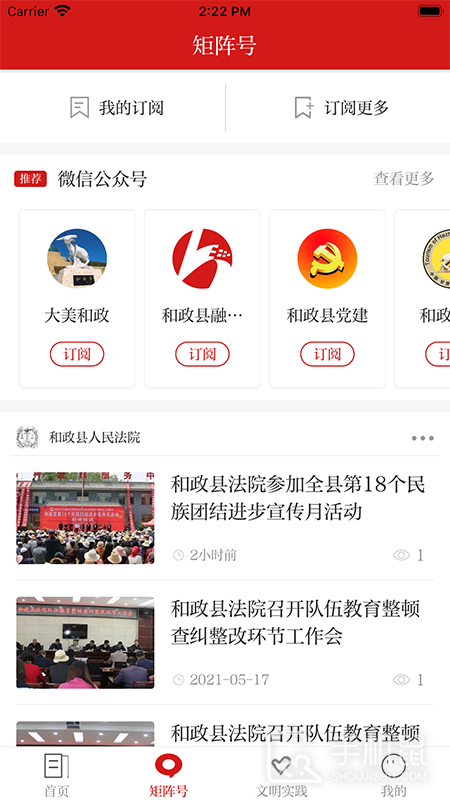Subscribe to 和政县融媒体 account

pyautogui.click(x=203, y=354)
